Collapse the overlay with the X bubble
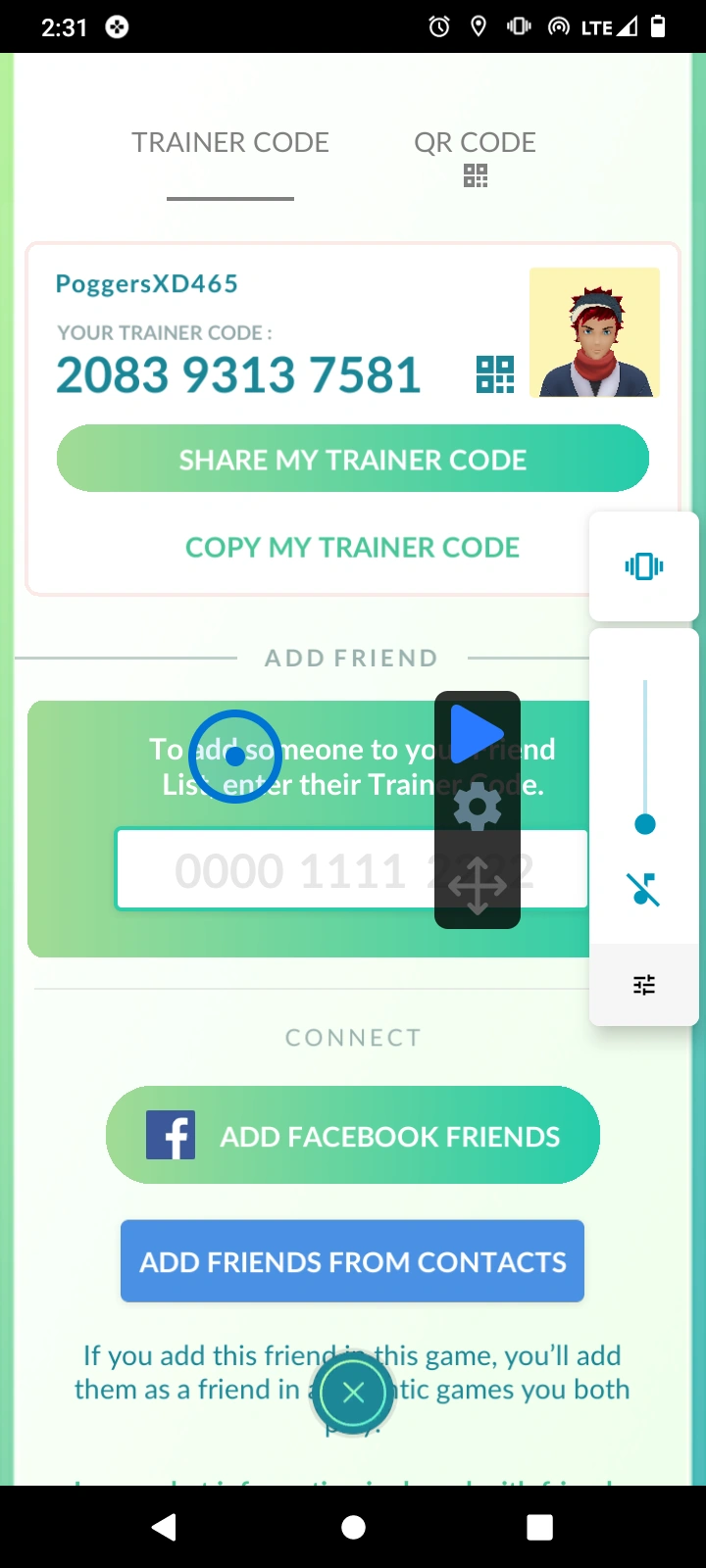This screenshot has height=1568, width=706. coord(352,1392)
